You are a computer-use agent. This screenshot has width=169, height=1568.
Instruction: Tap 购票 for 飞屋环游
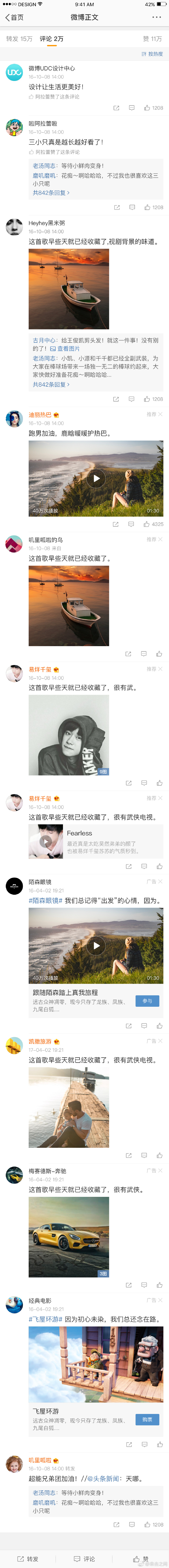coord(147,1420)
